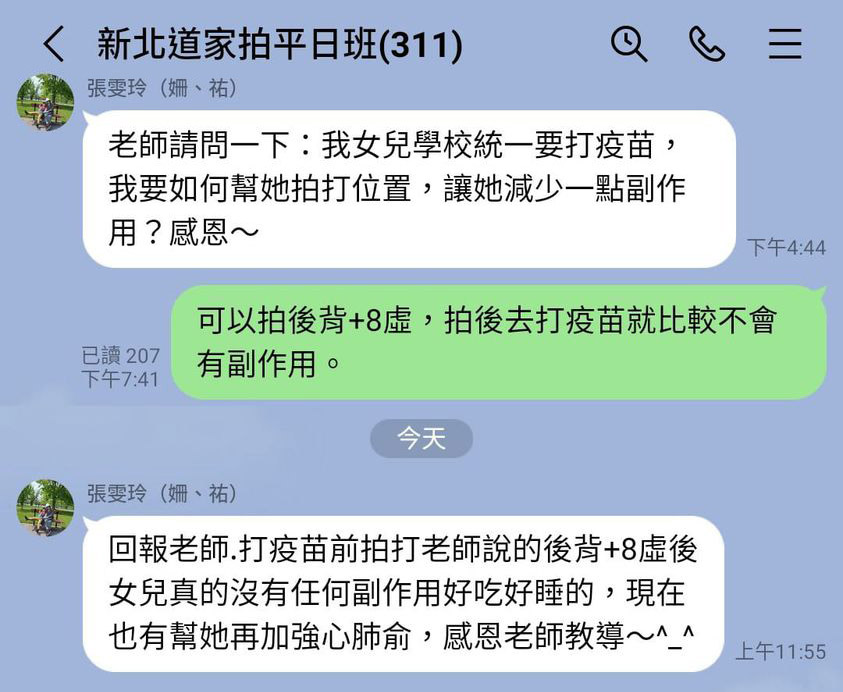Open 張雯玲's avatar above the 下午4:44 message
The width and height of the screenshot is (843, 692).
click(46, 101)
